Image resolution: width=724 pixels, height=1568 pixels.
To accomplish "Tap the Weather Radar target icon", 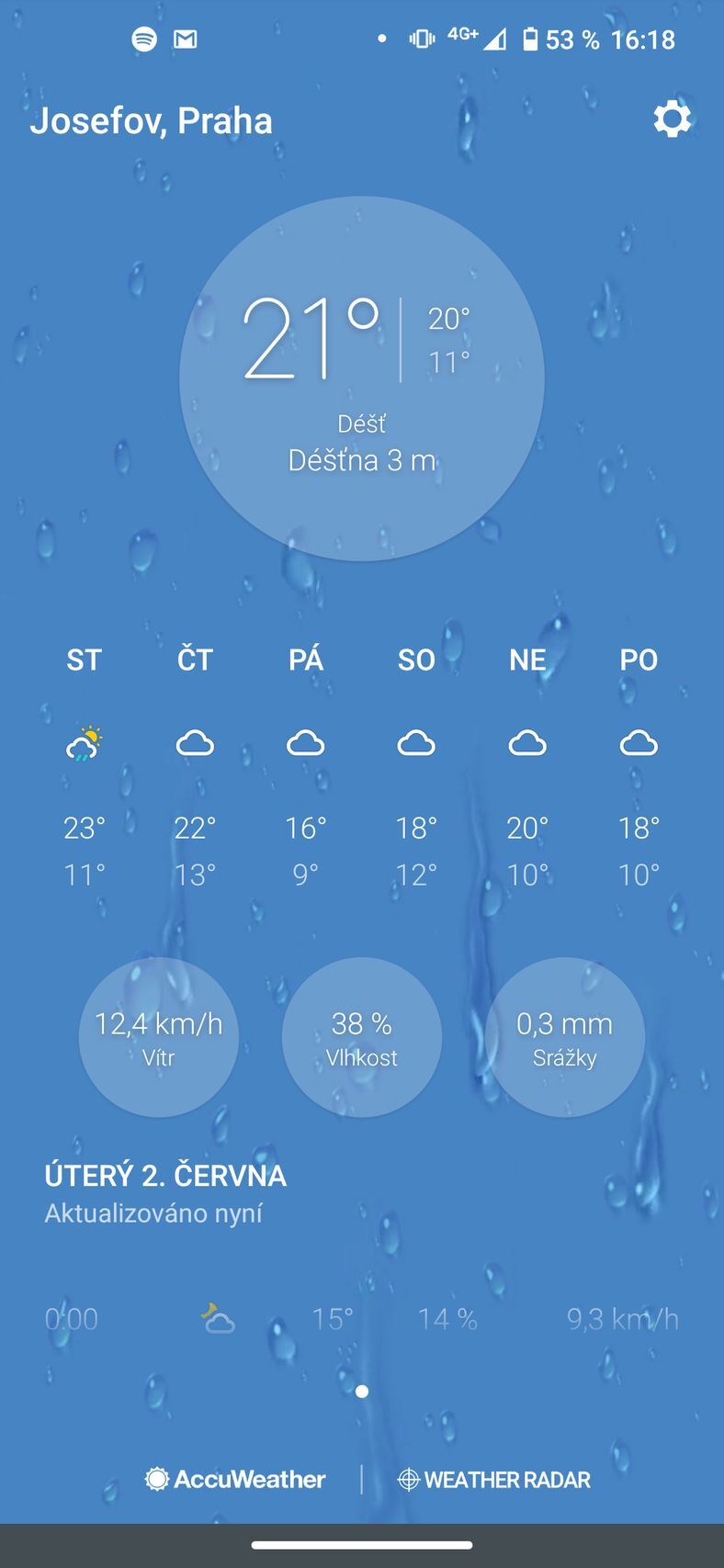I will point(406,1479).
